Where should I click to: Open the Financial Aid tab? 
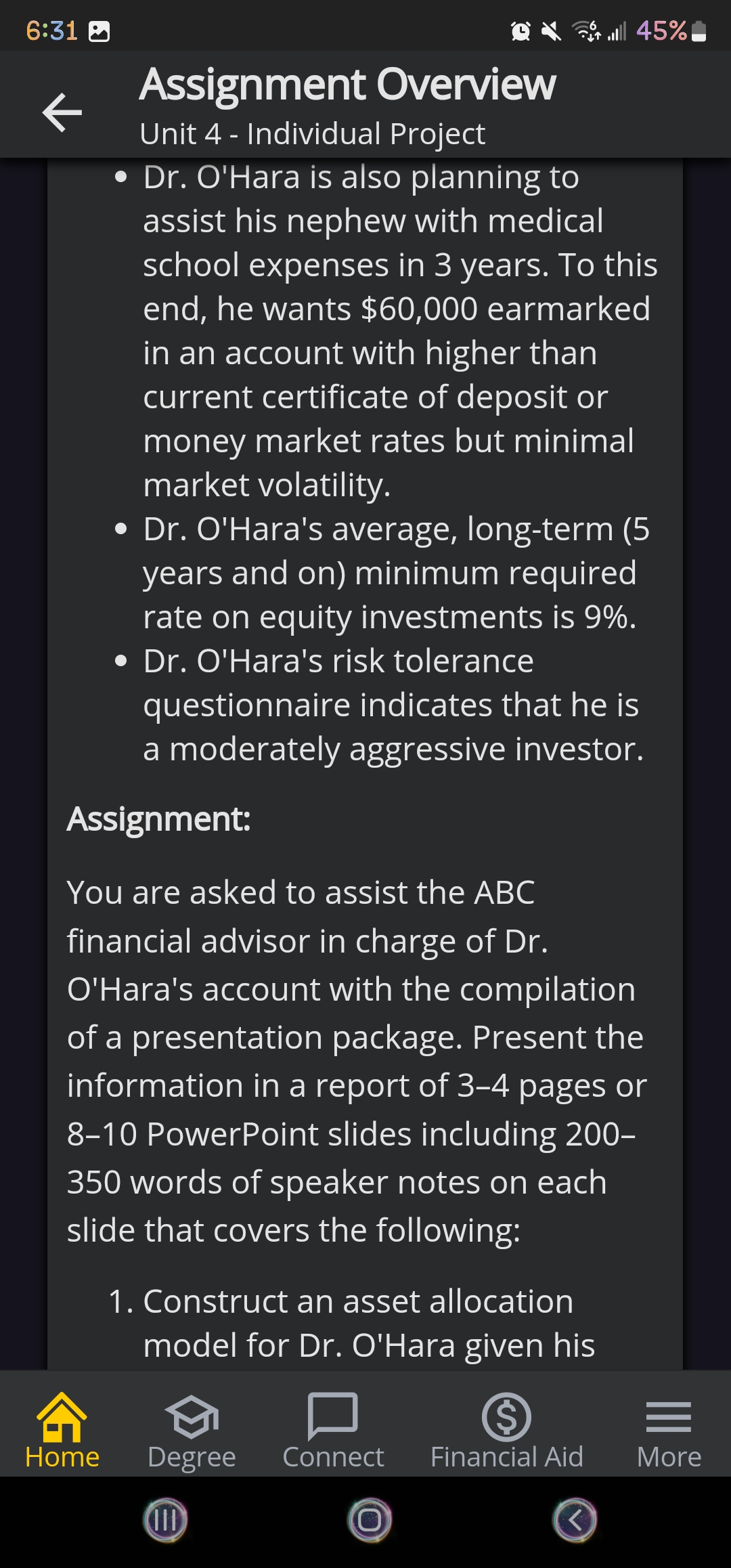click(506, 1430)
